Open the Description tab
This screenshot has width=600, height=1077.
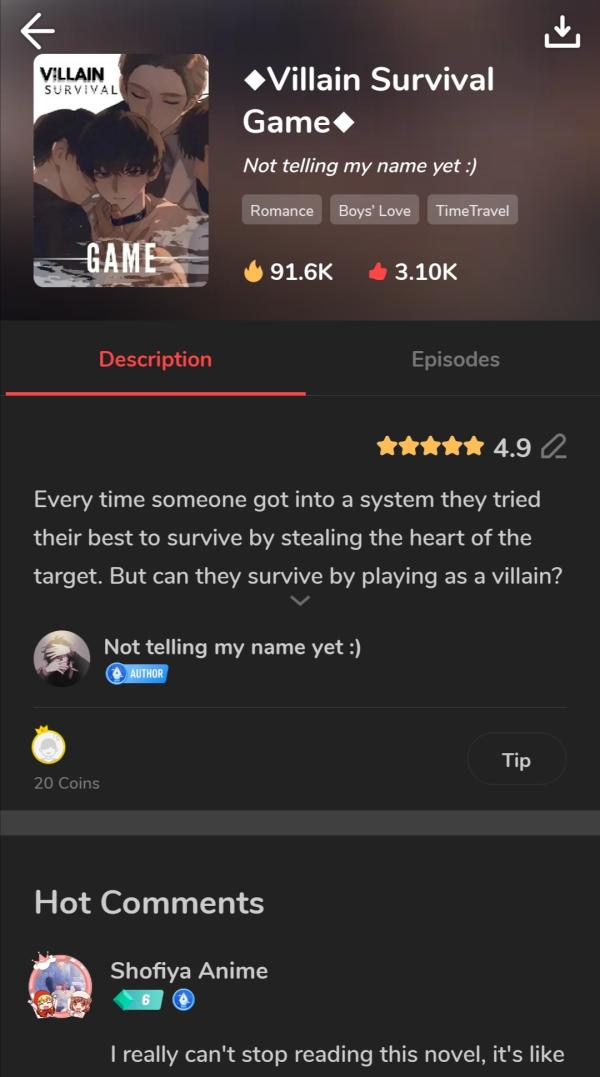pos(155,359)
